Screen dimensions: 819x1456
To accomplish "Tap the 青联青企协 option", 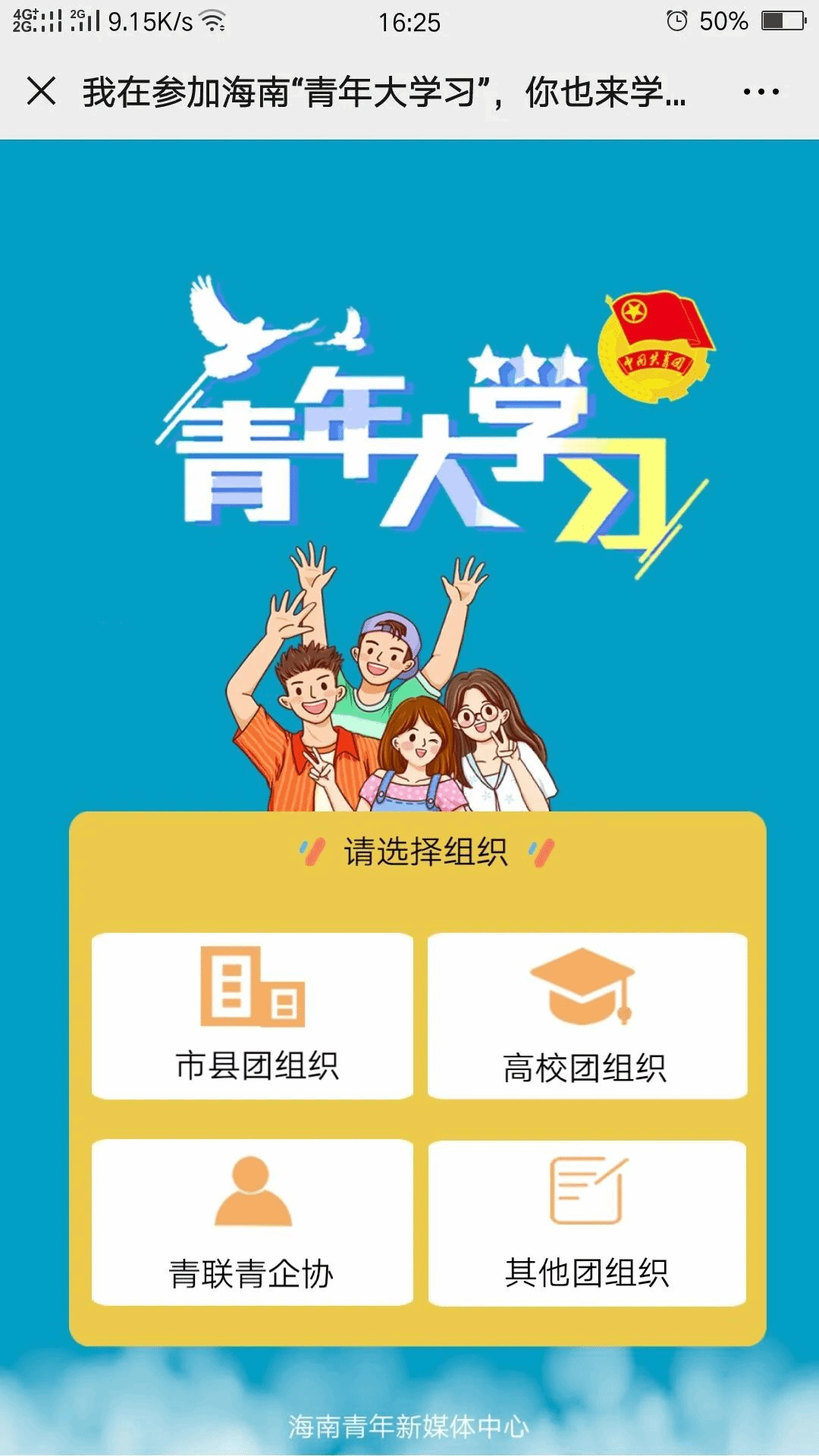I will (x=253, y=1222).
